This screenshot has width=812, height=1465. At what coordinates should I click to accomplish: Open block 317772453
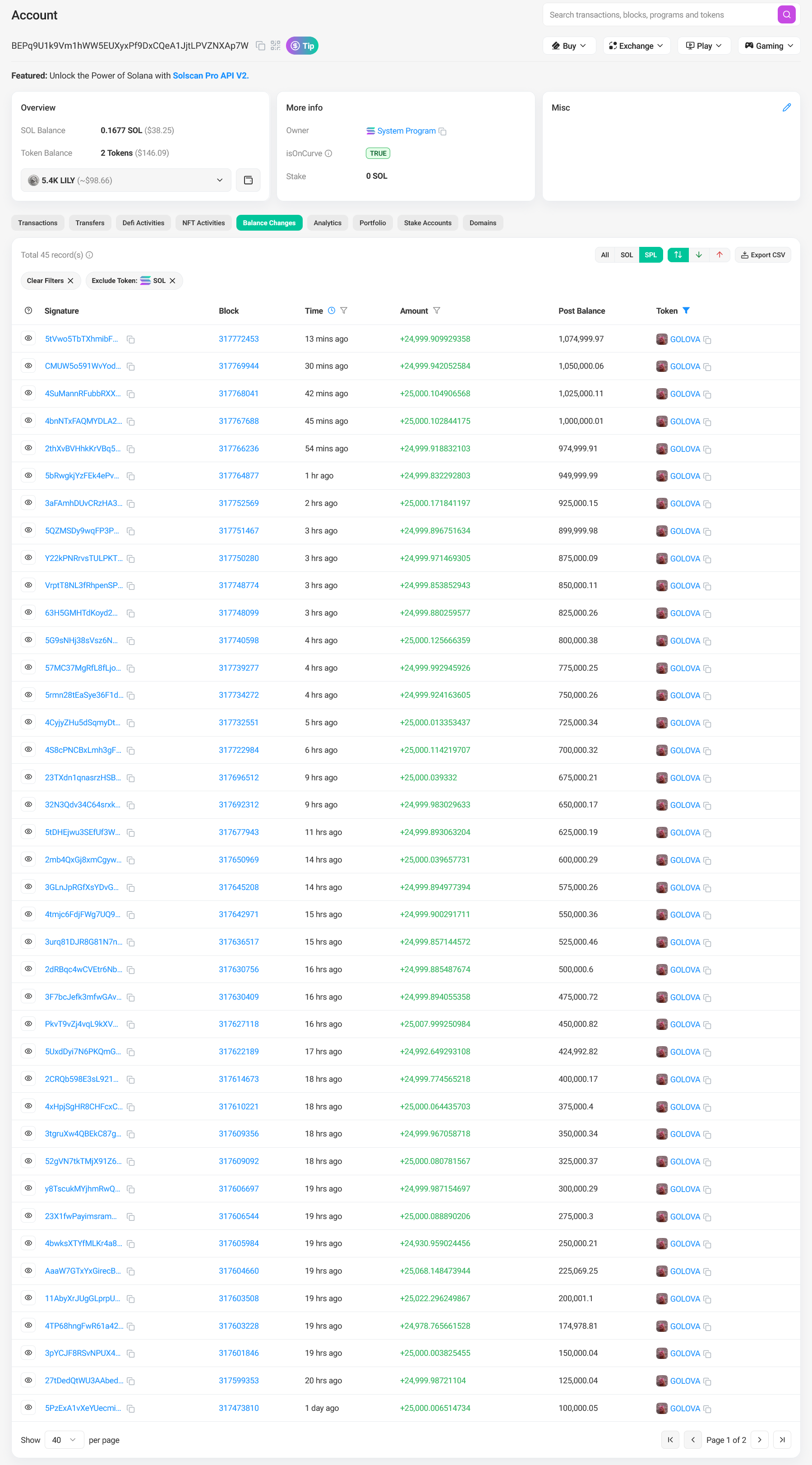click(x=239, y=339)
